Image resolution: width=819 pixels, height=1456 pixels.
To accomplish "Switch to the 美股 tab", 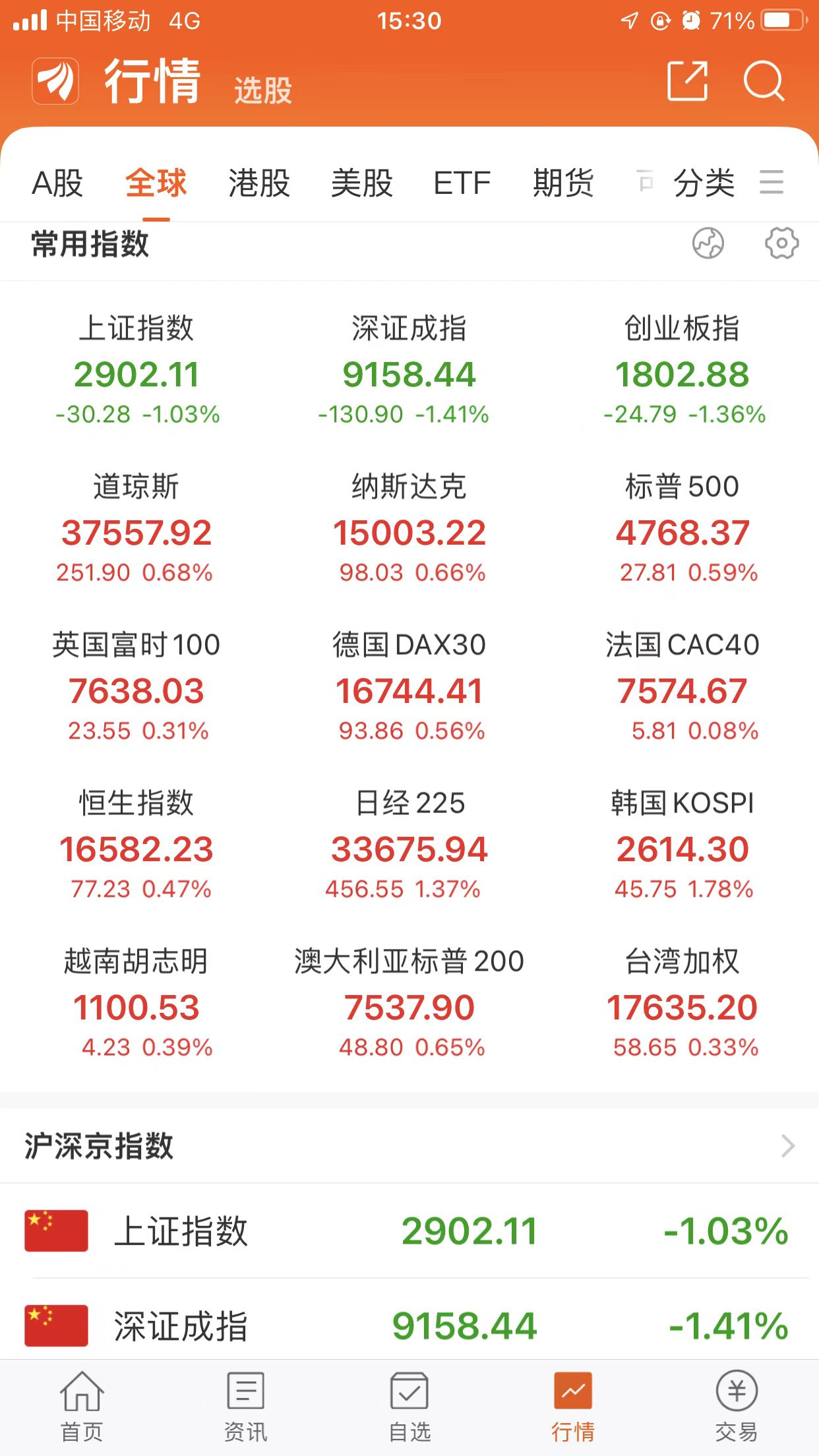I will [x=361, y=183].
